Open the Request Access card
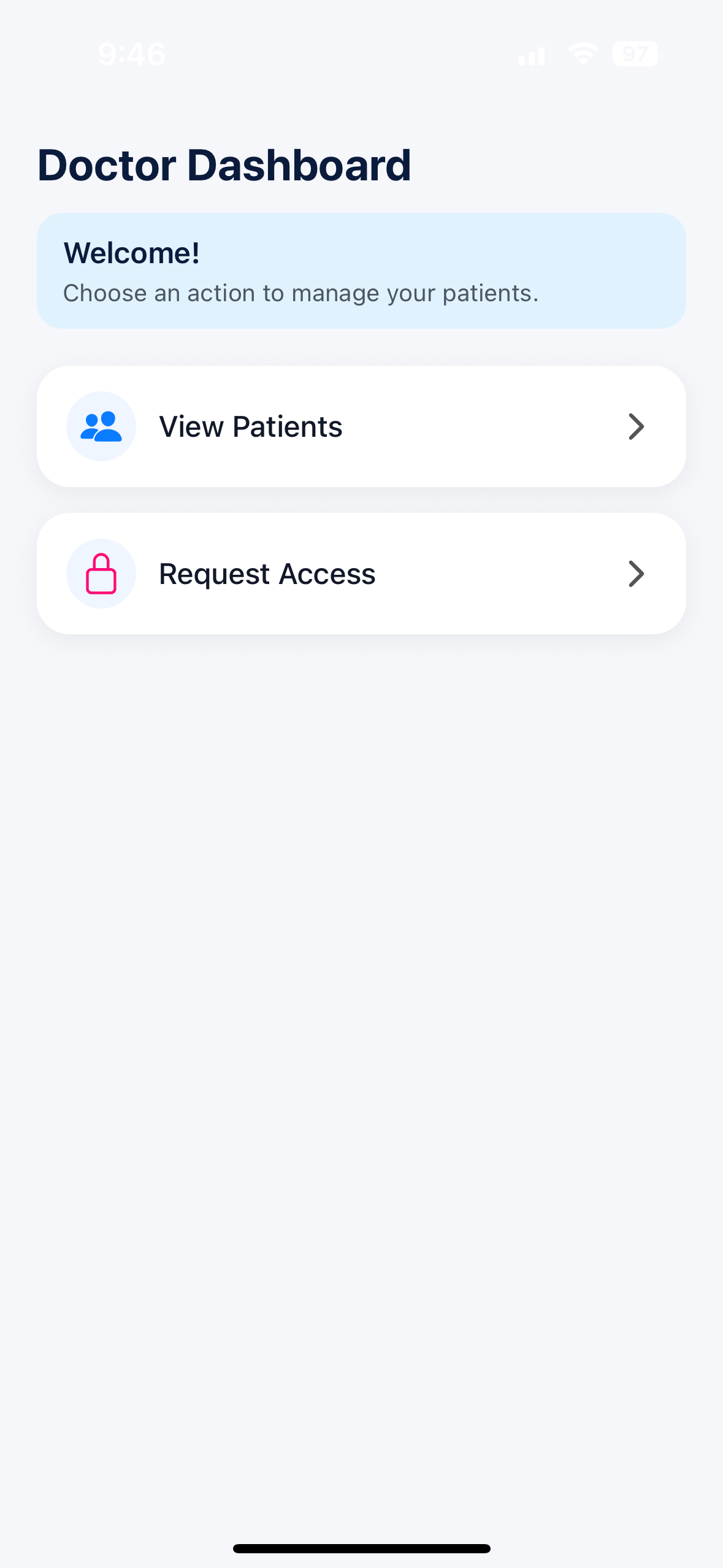Image resolution: width=723 pixels, height=1568 pixels. [361, 574]
